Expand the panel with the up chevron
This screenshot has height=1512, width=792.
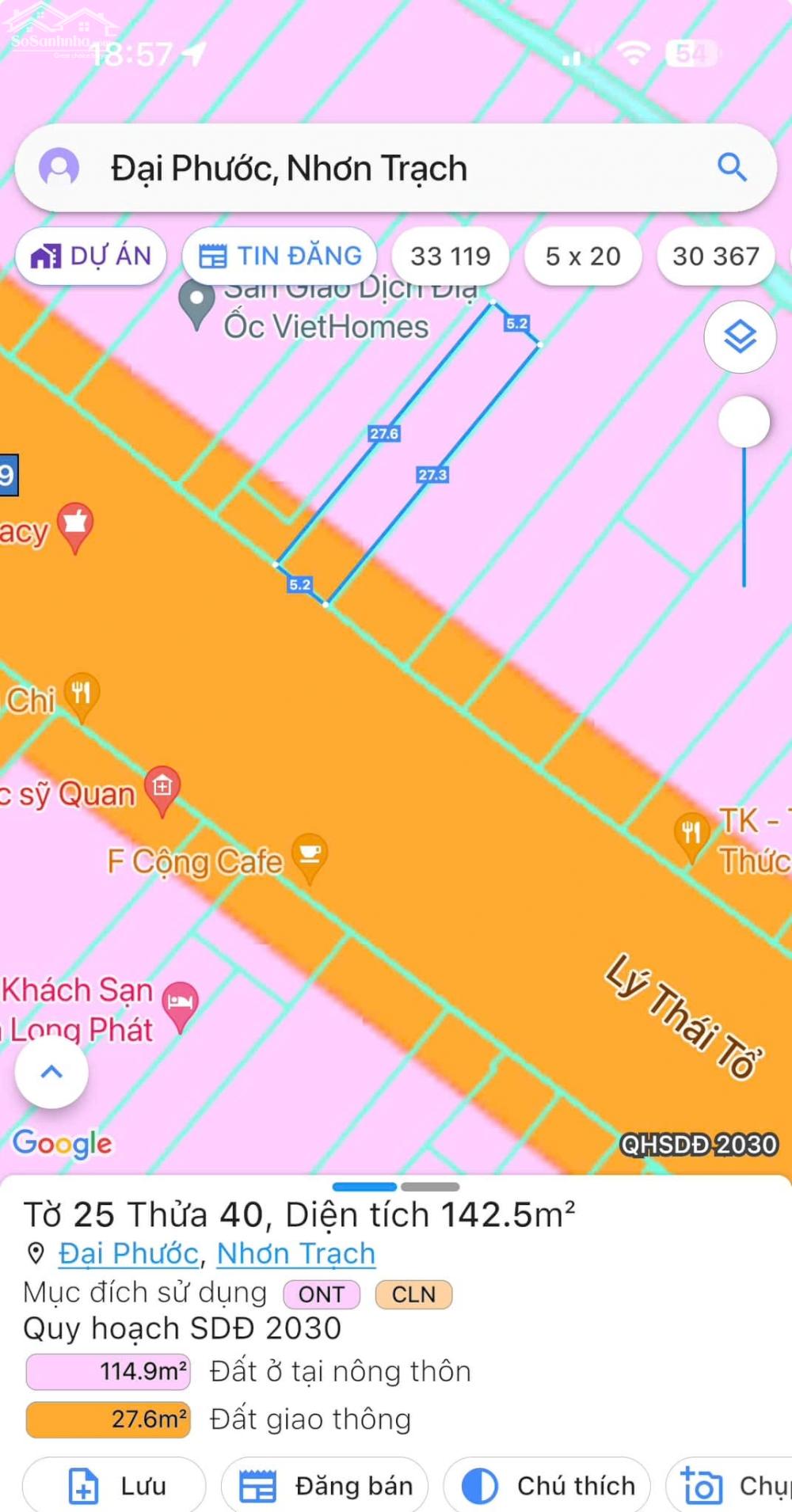51,1072
